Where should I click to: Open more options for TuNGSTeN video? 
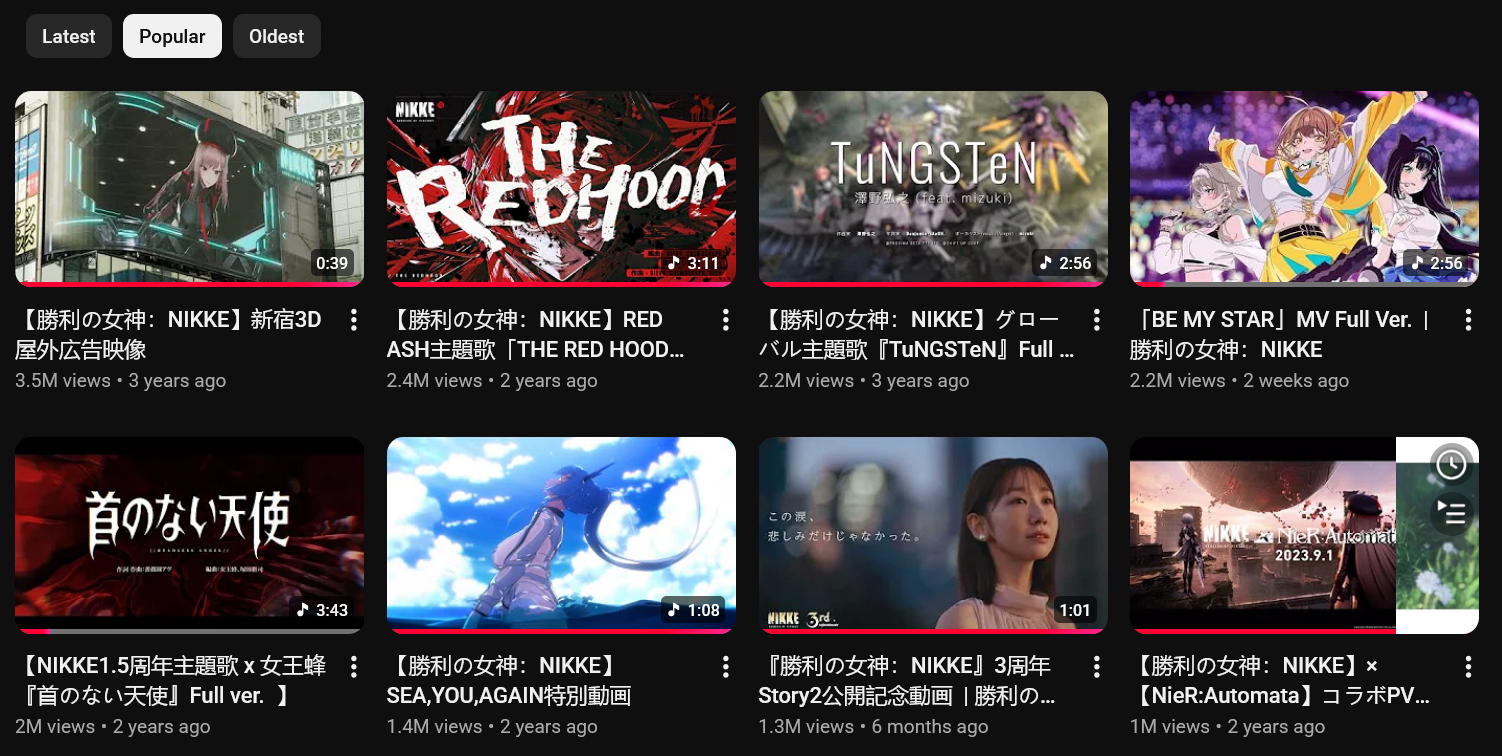1097,320
